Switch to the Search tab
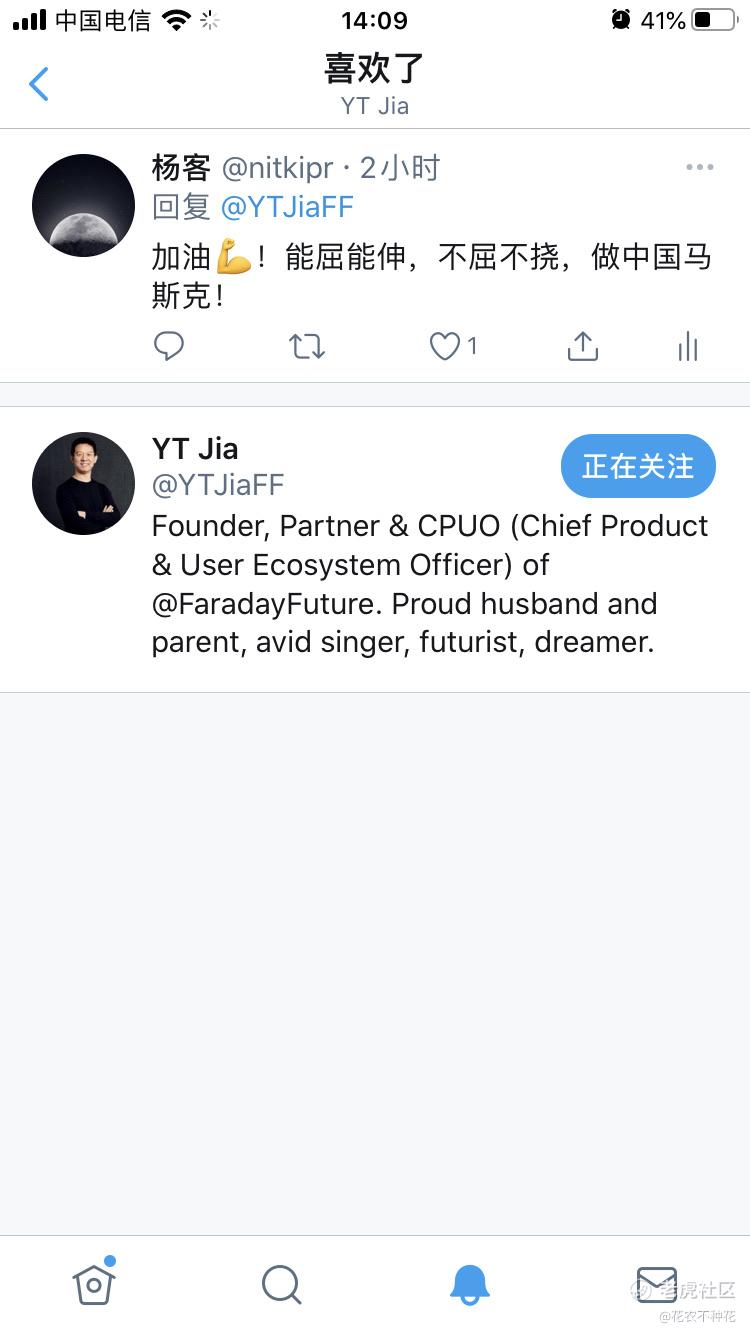This screenshot has height=1334, width=750. point(281,1284)
